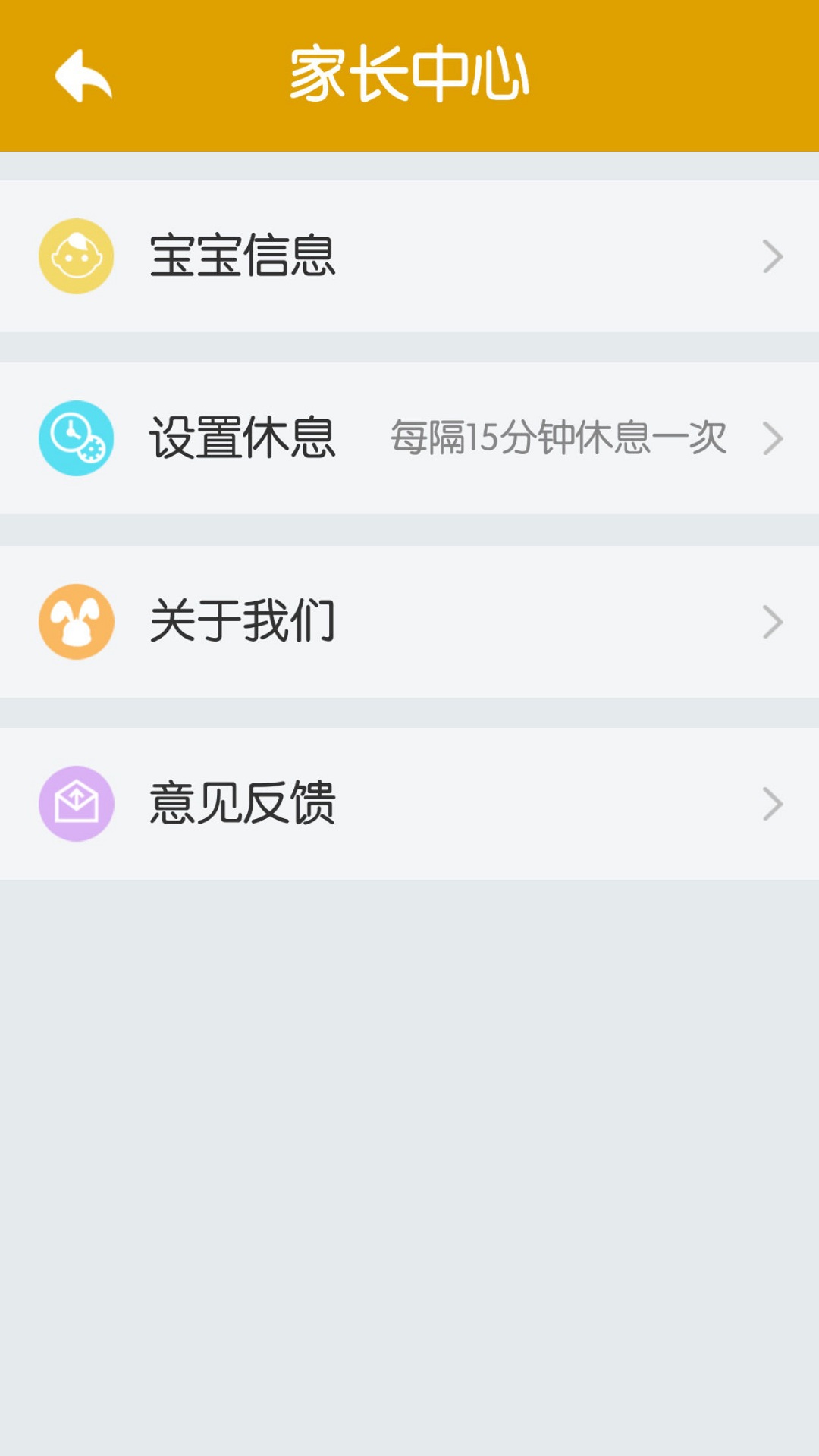Viewport: 819px width, 1456px height.
Task: Tap the back arrow in the title bar
Action: tap(83, 74)
